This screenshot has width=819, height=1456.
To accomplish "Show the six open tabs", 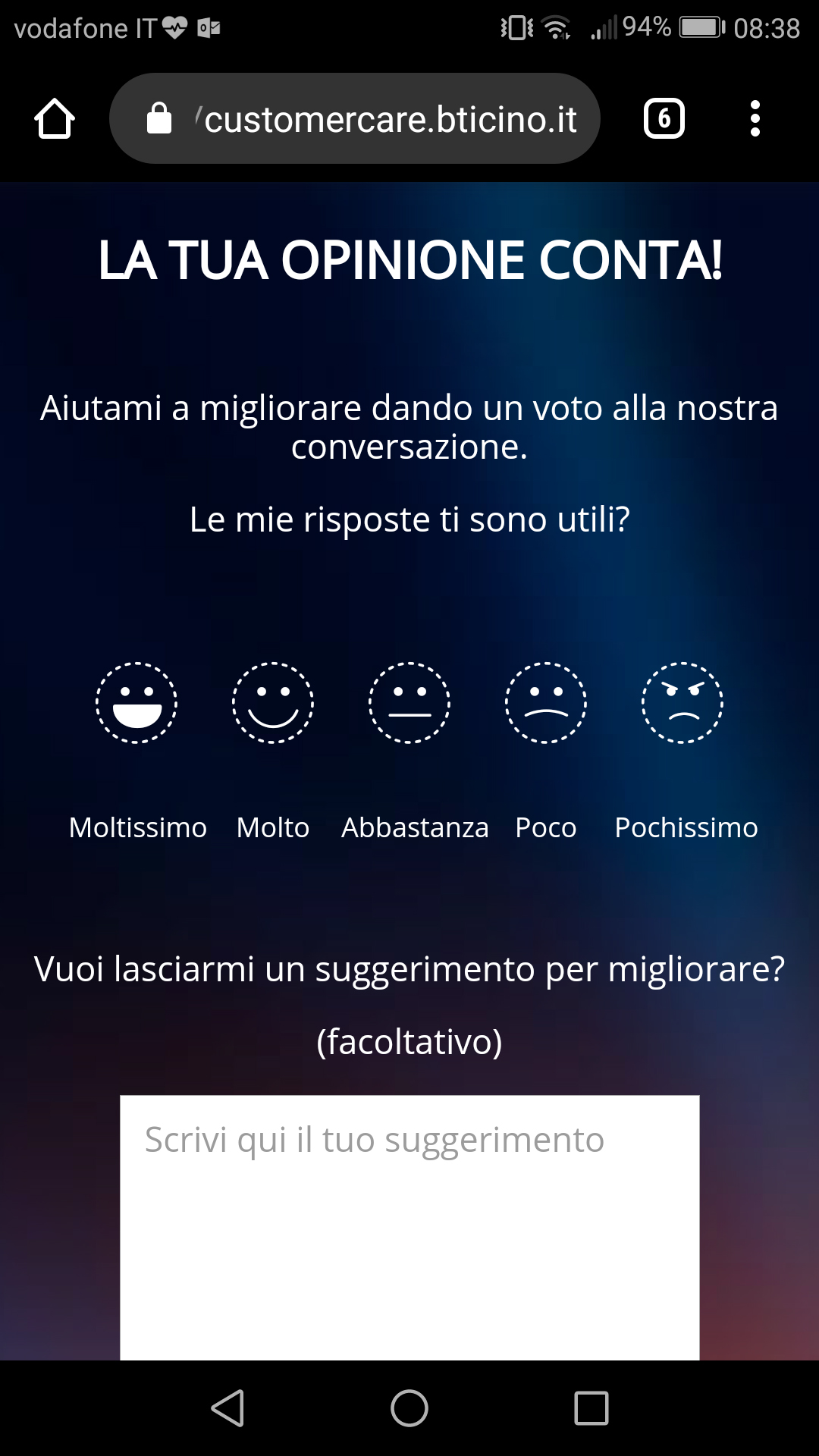I will coord(664,119).
